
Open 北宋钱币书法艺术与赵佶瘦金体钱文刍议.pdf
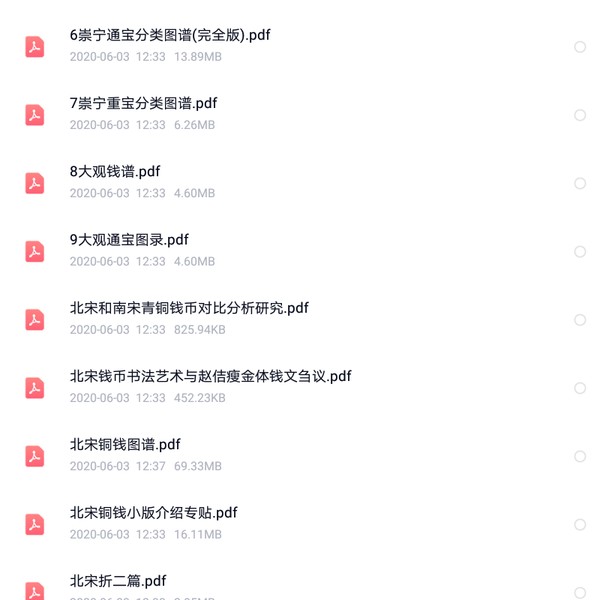pos(210,377)
